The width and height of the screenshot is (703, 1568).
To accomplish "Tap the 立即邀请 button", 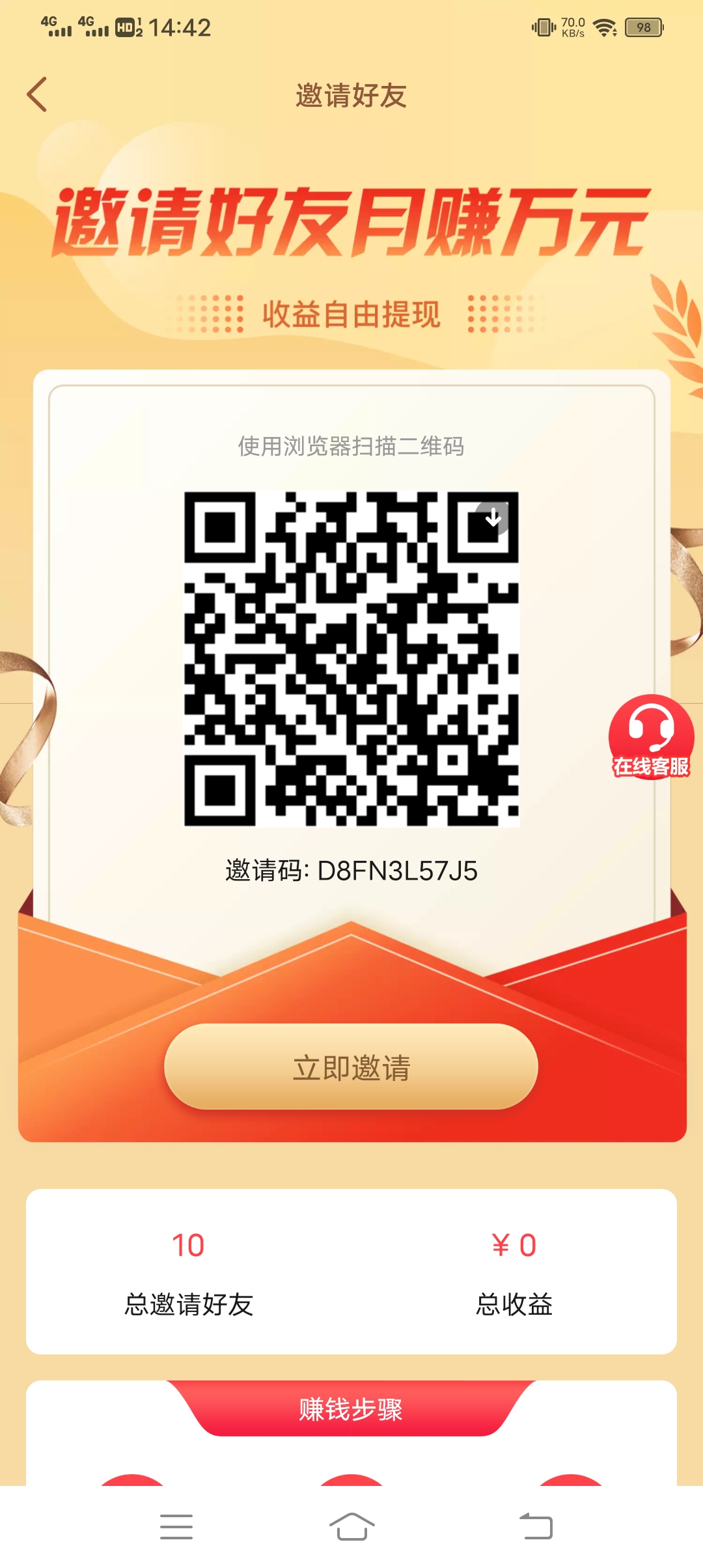I will (x=351, y=1067).
